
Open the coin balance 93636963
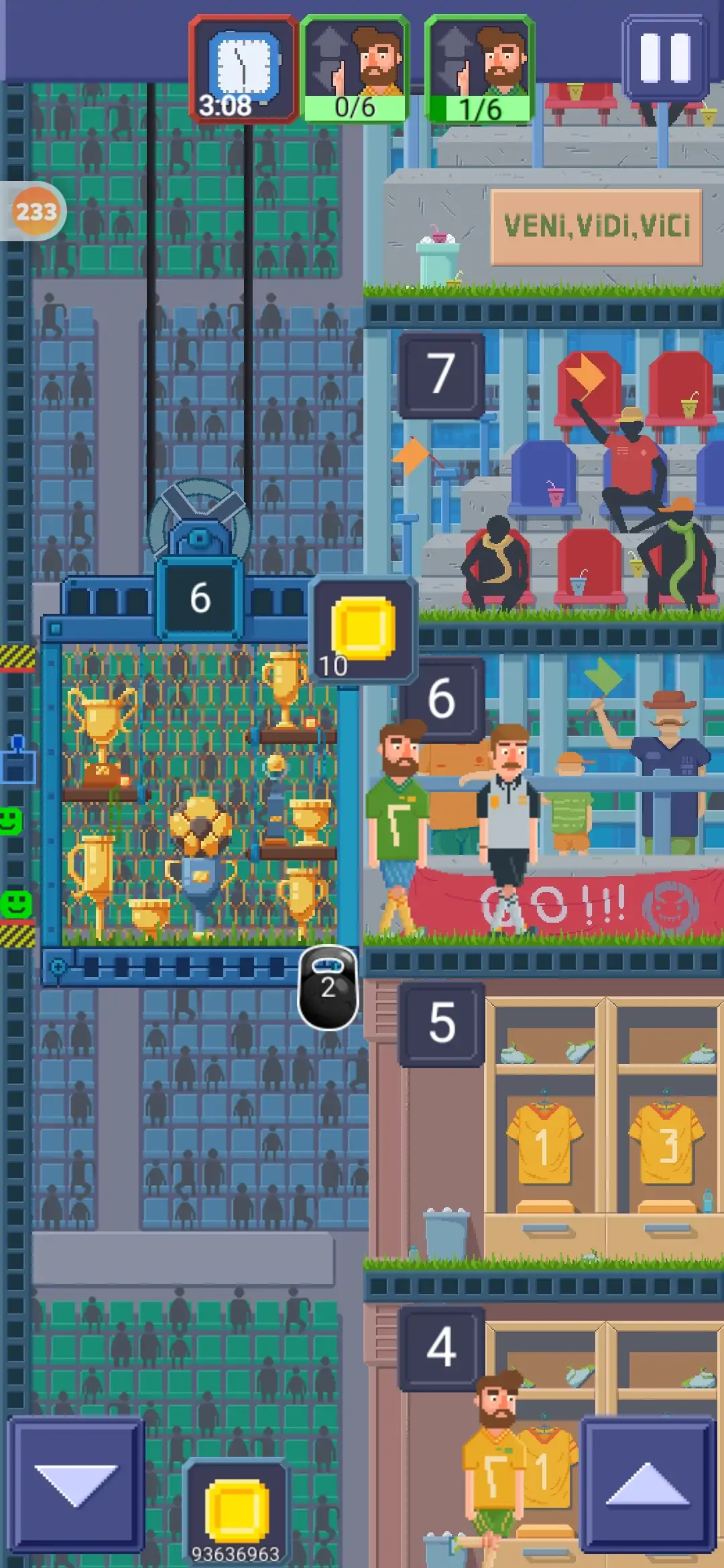click(x=236, y=1514)
